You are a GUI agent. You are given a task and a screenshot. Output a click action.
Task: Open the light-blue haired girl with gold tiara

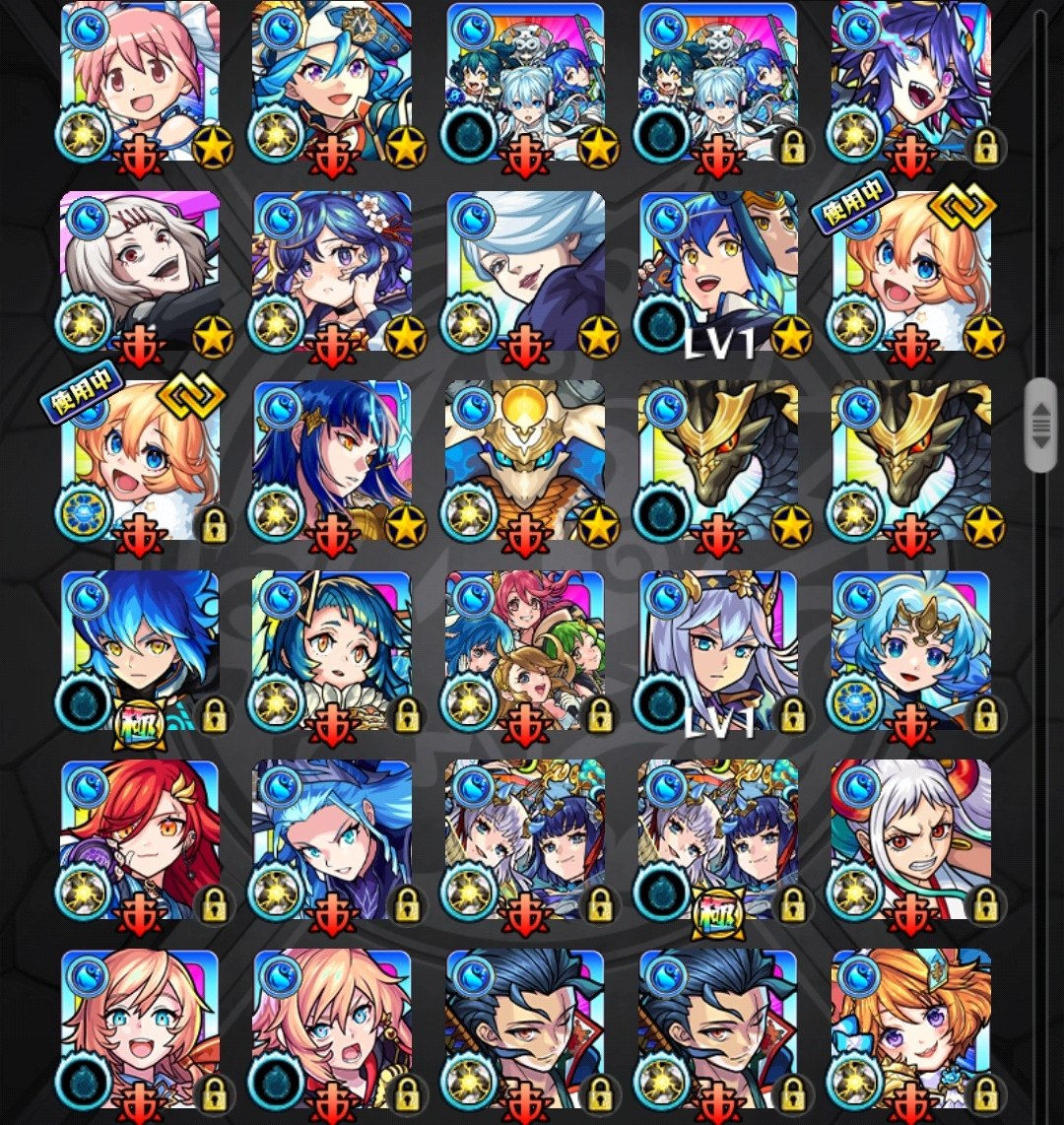pyautogui.click(x=911, y=650)
